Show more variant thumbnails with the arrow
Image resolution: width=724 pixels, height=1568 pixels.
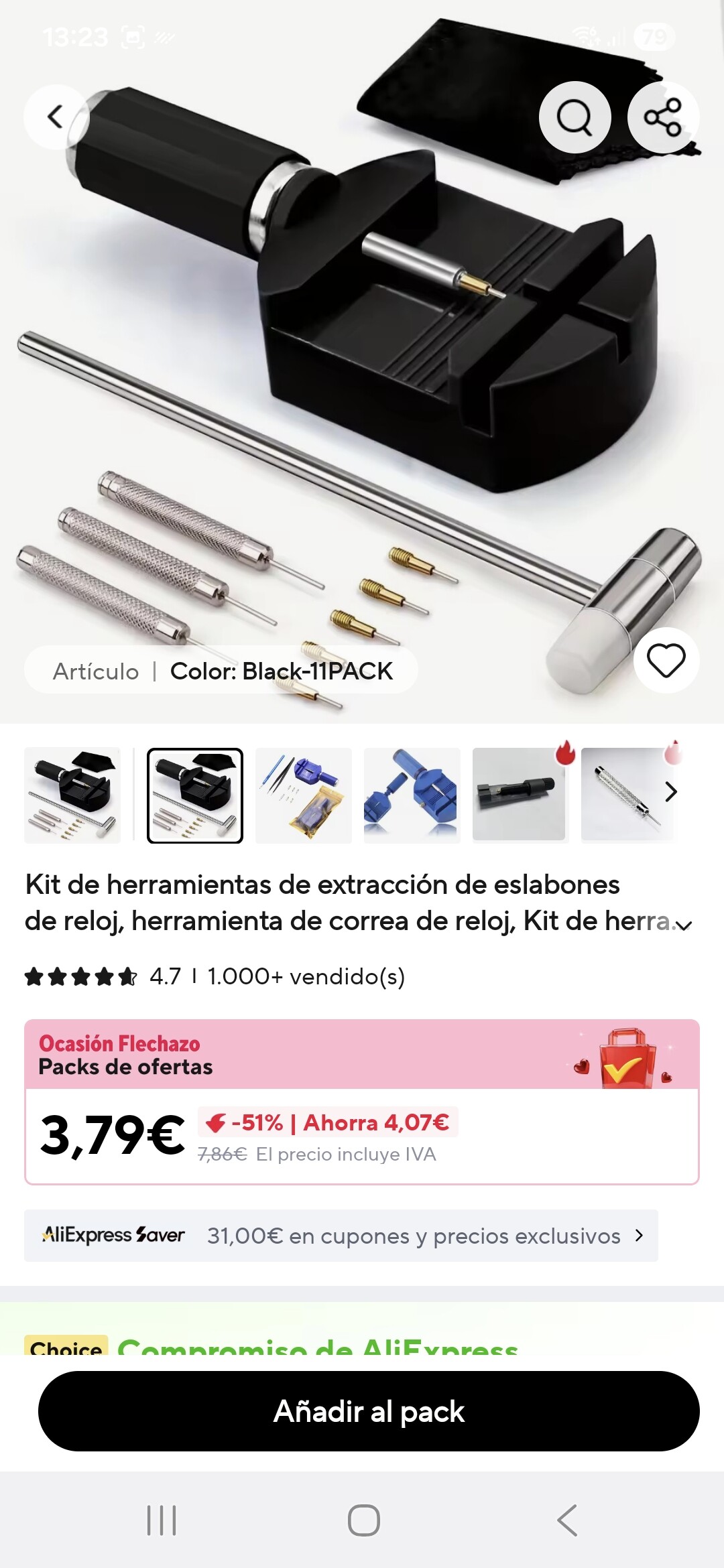coord(671,792)
